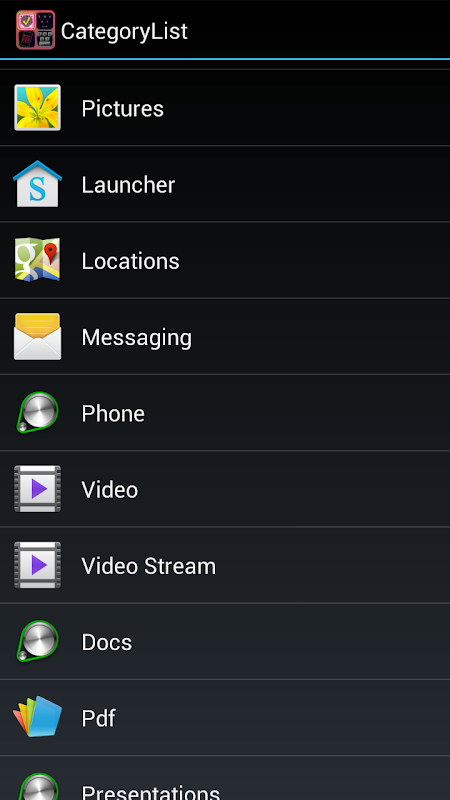Open the Phone category
Screen dimensions: 450x800
(x=225, y=413)
